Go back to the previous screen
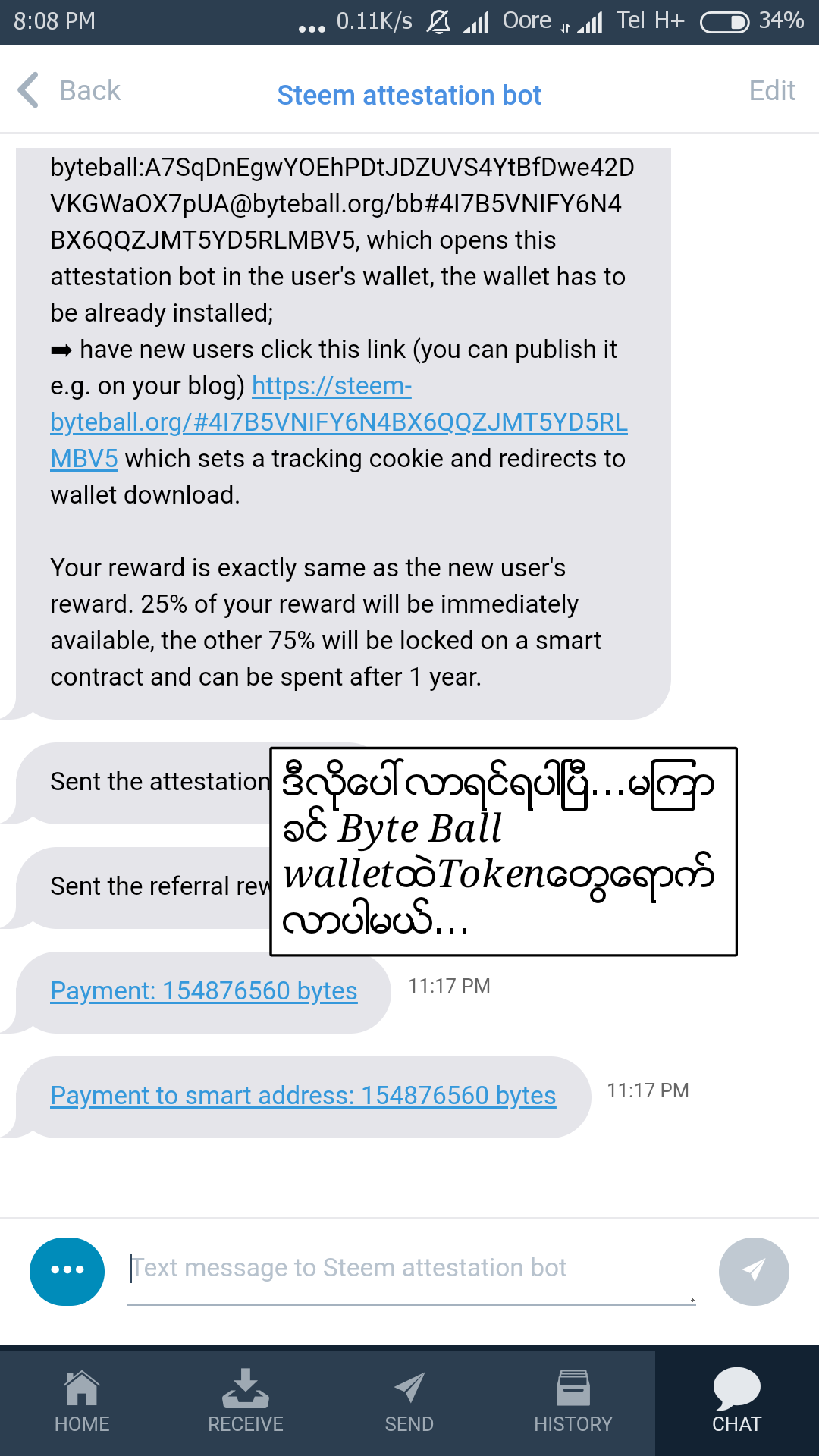The width and height of the screenshot is (819, 1456). click(x=70, y=91)
